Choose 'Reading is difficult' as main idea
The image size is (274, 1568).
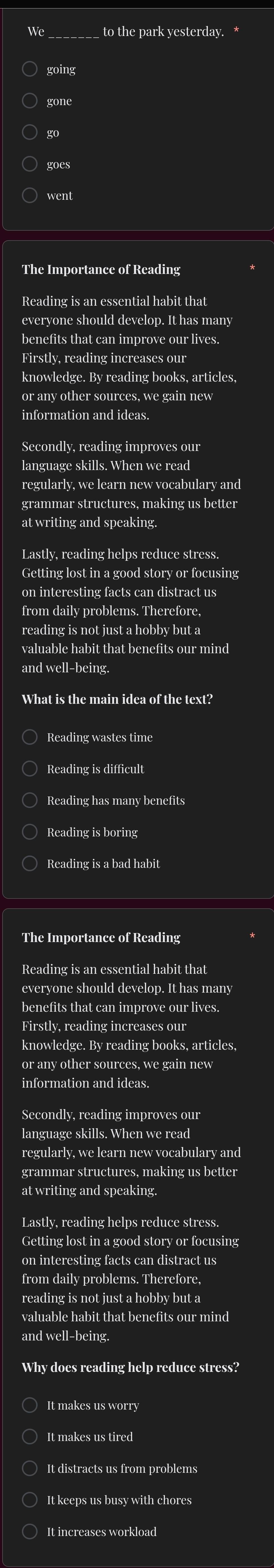click(x=30, y=769)
